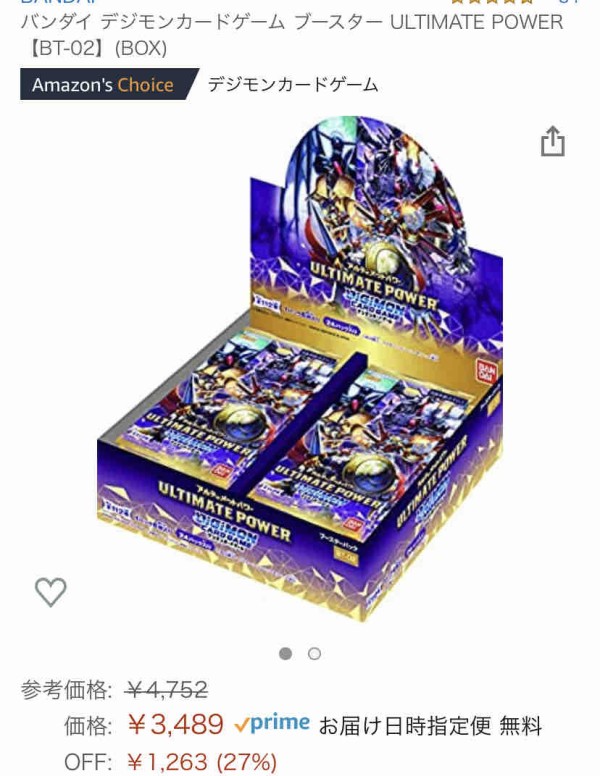The height and width of the screenshot is (776, 600).
Task: Share this product listing
Action: point(552,142)
